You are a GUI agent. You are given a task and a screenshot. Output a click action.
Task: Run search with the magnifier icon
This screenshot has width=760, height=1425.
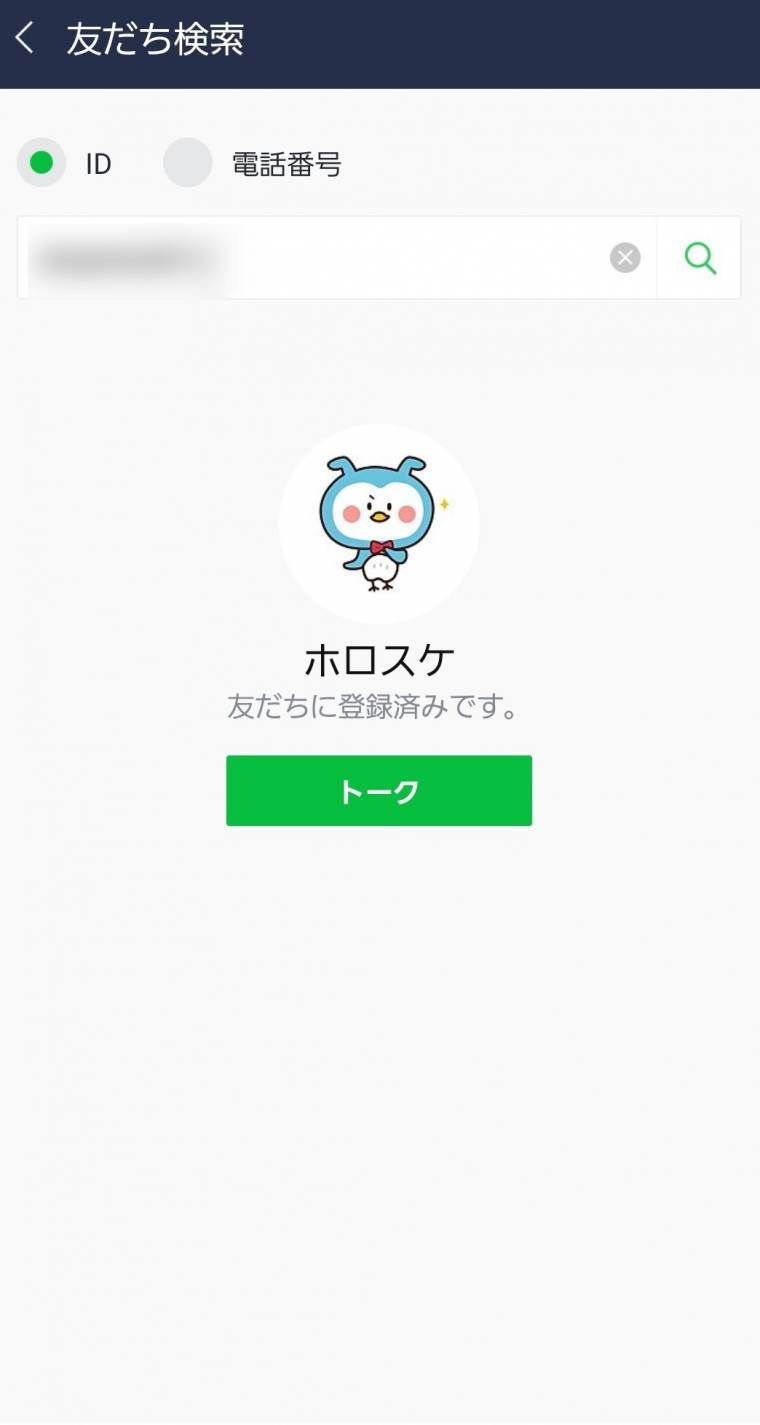coord(700,258)
